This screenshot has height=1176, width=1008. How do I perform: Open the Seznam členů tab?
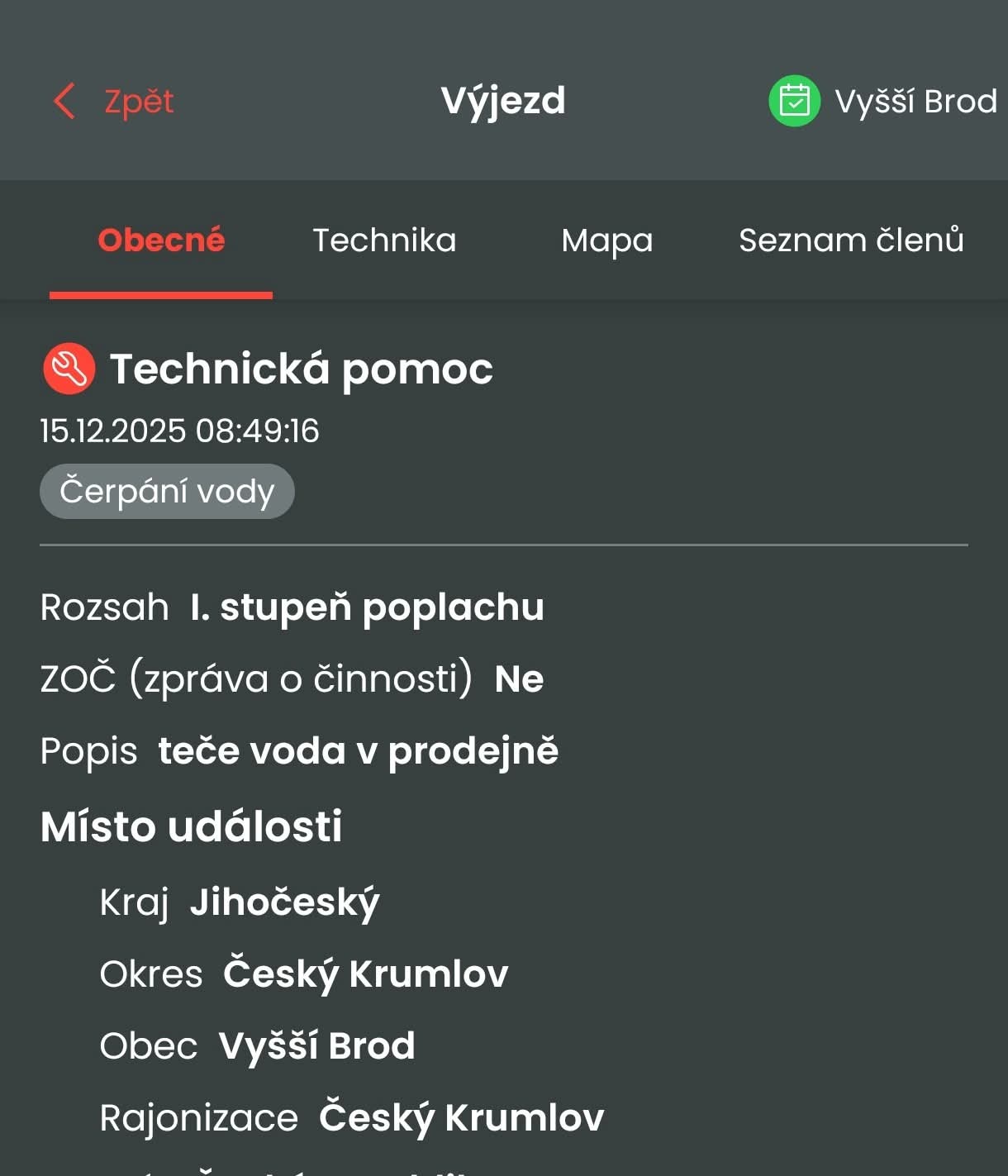(x=850, y=240)
